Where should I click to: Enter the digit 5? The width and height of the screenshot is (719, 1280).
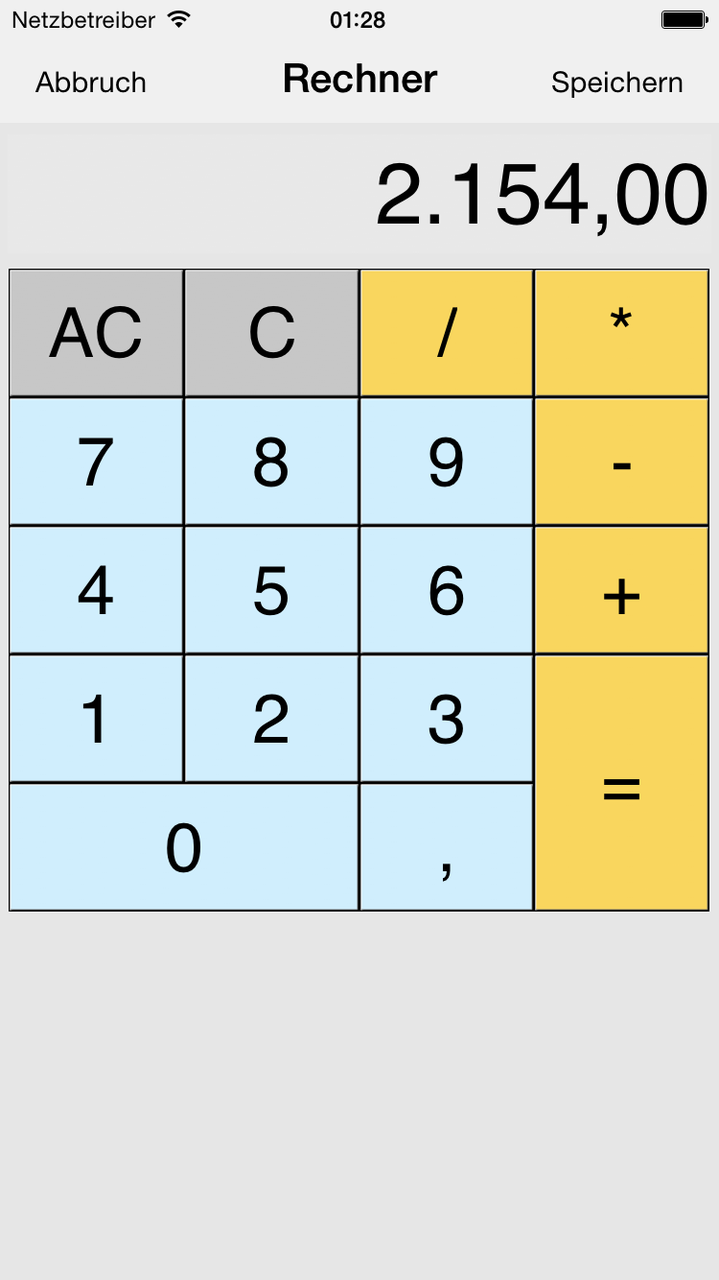(272, 590)
